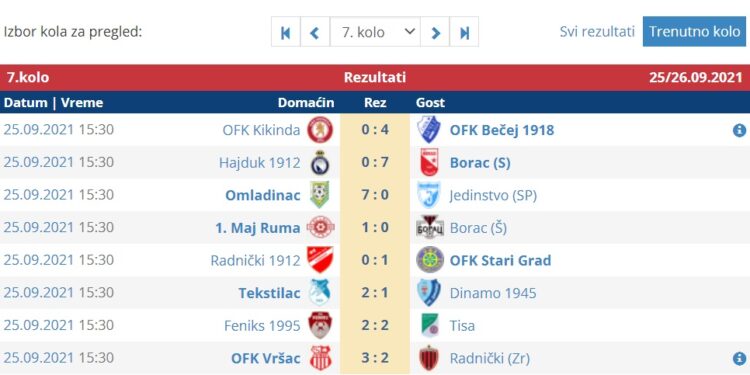Image resolution: width=750 pixels, height=375 pixels.
Task: Select Trenutno kolo button
Action: tap(695, 32)
